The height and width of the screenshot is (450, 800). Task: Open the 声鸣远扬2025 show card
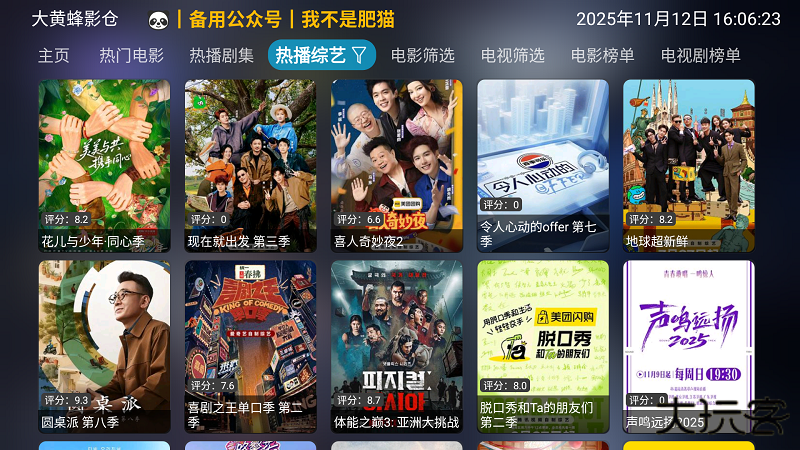(x=688, y=347)
